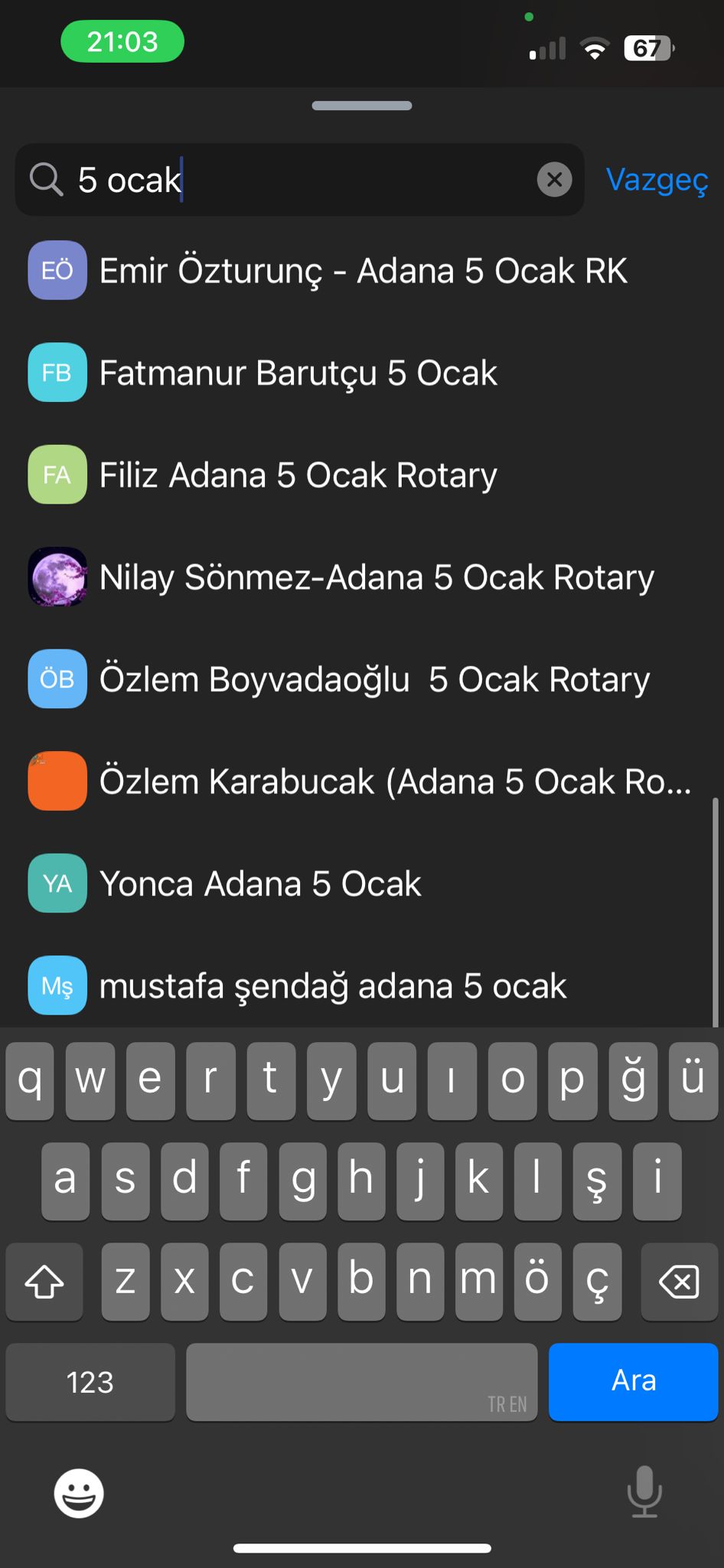
Task: Open Nilay Sönmez-Adana 5 Ocak Rotary
Action: (x=362, y=577)
